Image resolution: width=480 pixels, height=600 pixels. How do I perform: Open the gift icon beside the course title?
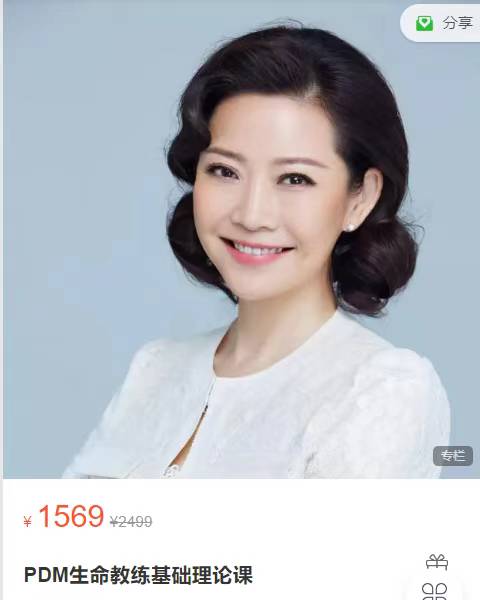click(437, 562)
